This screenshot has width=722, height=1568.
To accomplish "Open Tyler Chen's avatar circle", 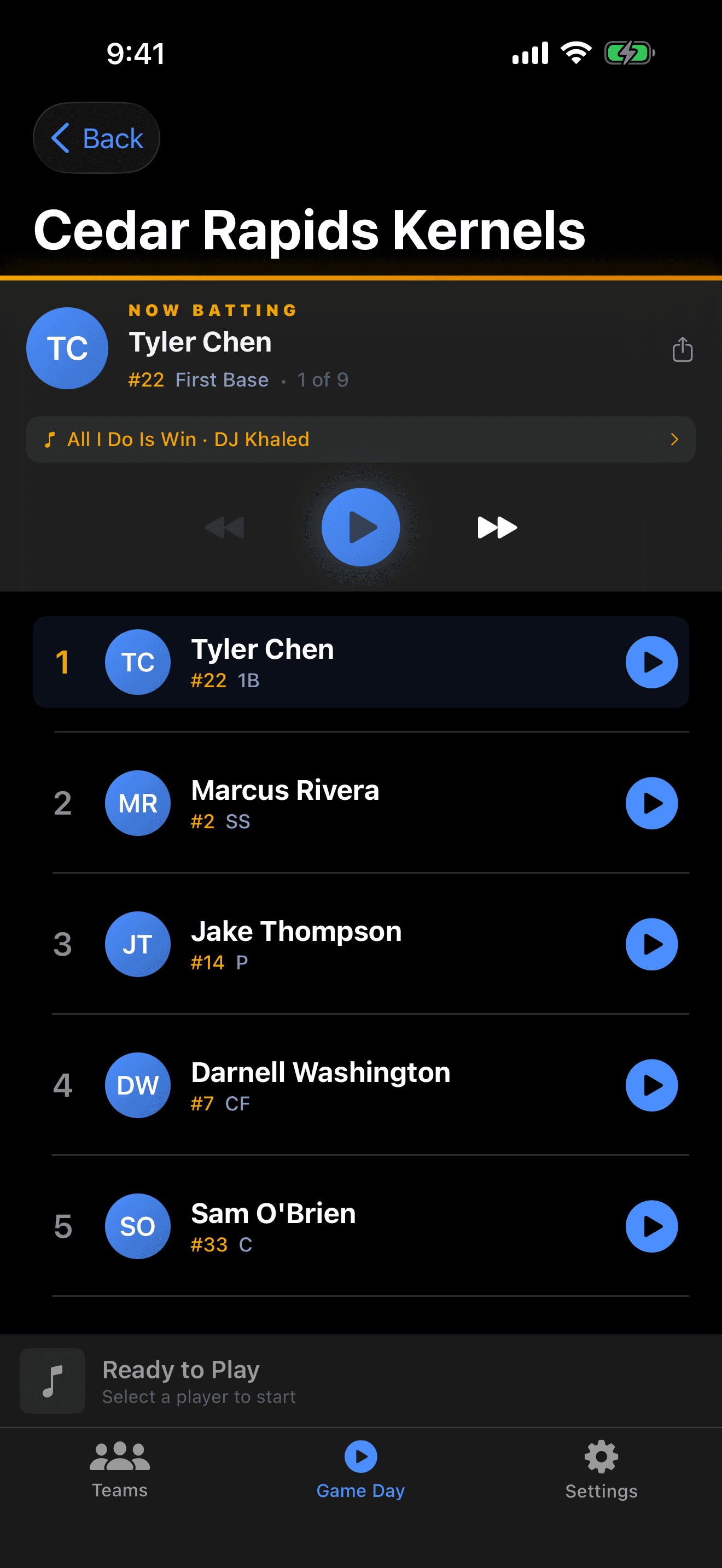I will point(67,348).
